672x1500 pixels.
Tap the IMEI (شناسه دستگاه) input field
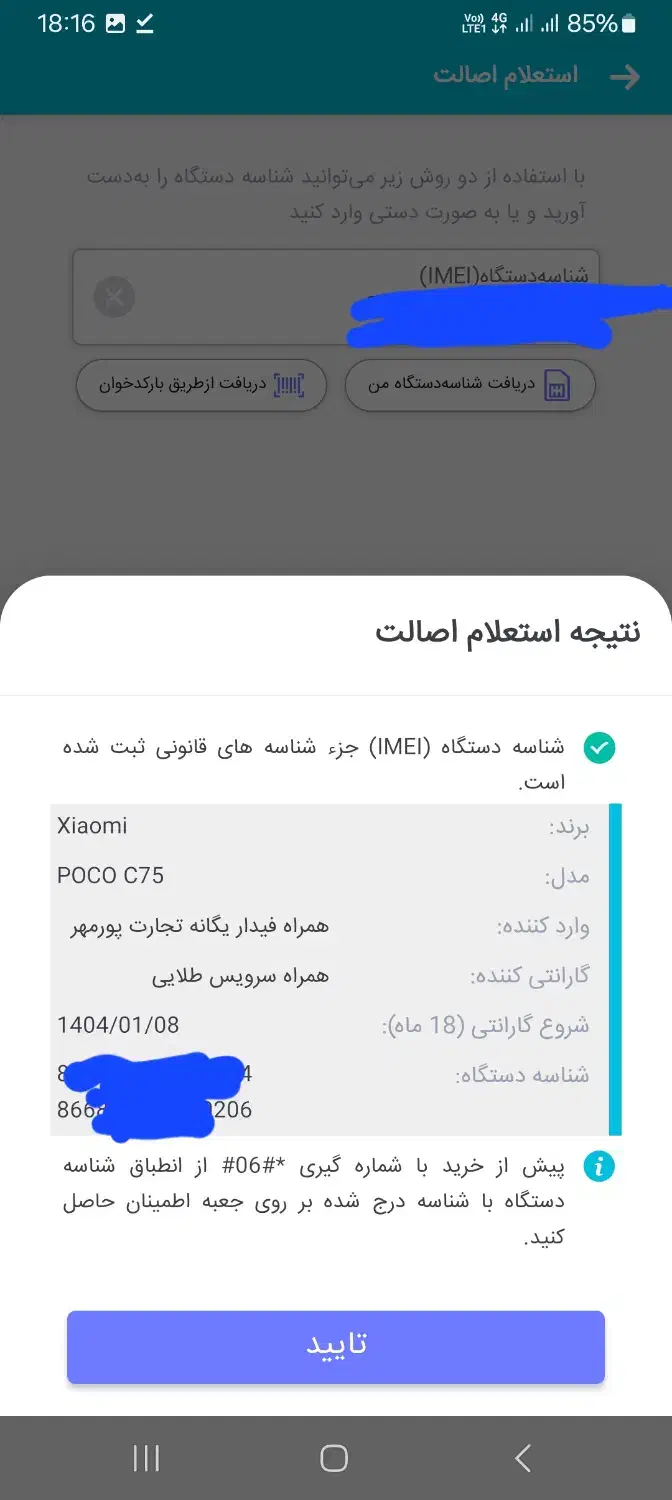click(x=336, y=297)
